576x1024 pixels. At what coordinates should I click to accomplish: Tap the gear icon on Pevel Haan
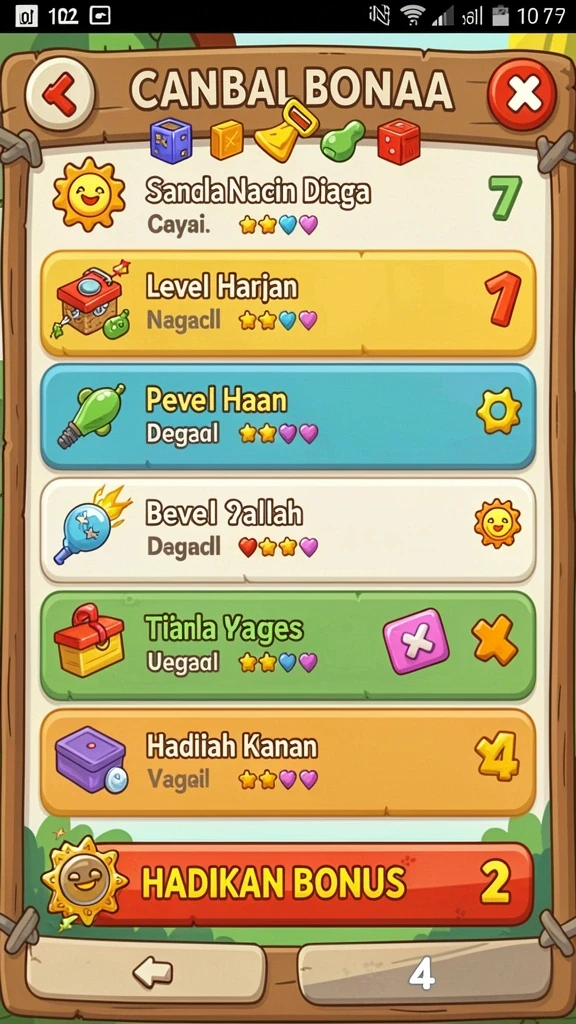pyautogui.click(x=498, y=411)
